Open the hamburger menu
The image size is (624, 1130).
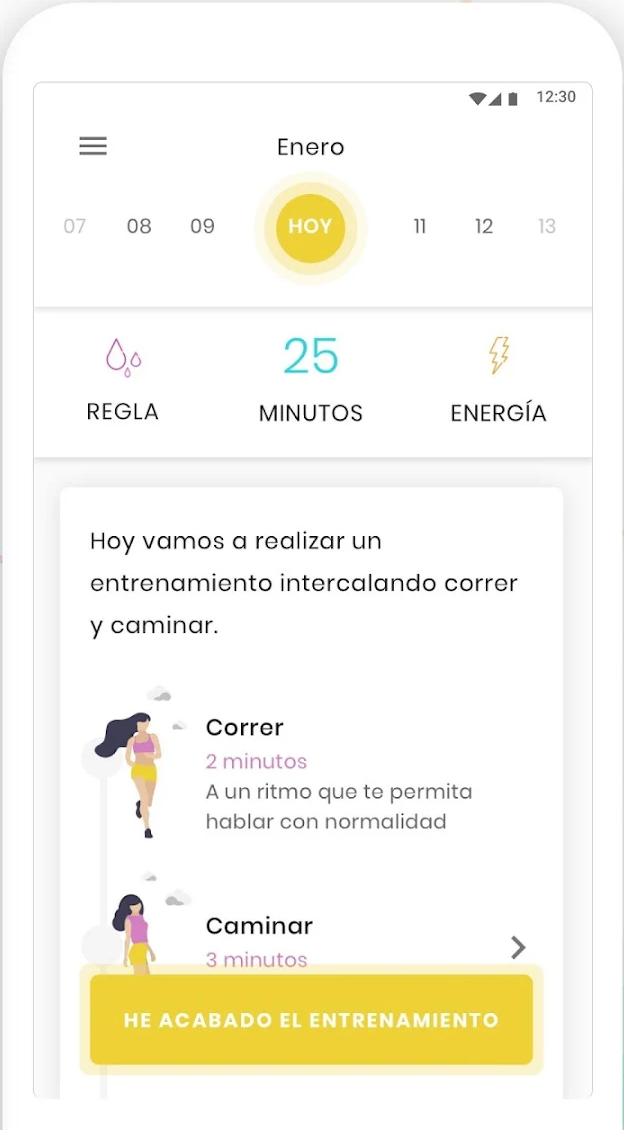pyautogui.click(x=93, y=146)
